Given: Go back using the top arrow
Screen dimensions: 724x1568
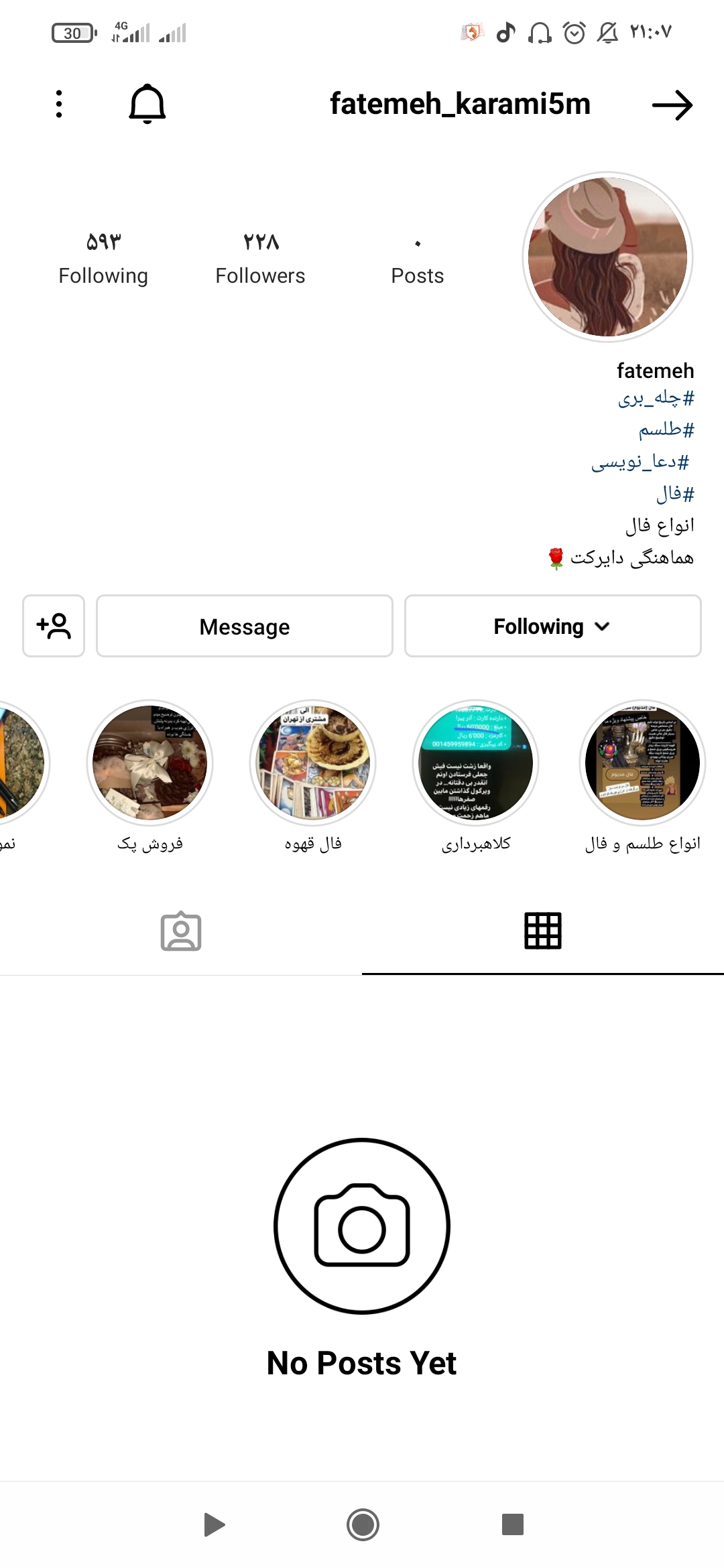Looking at the screenshot, I should click(672, 105).
